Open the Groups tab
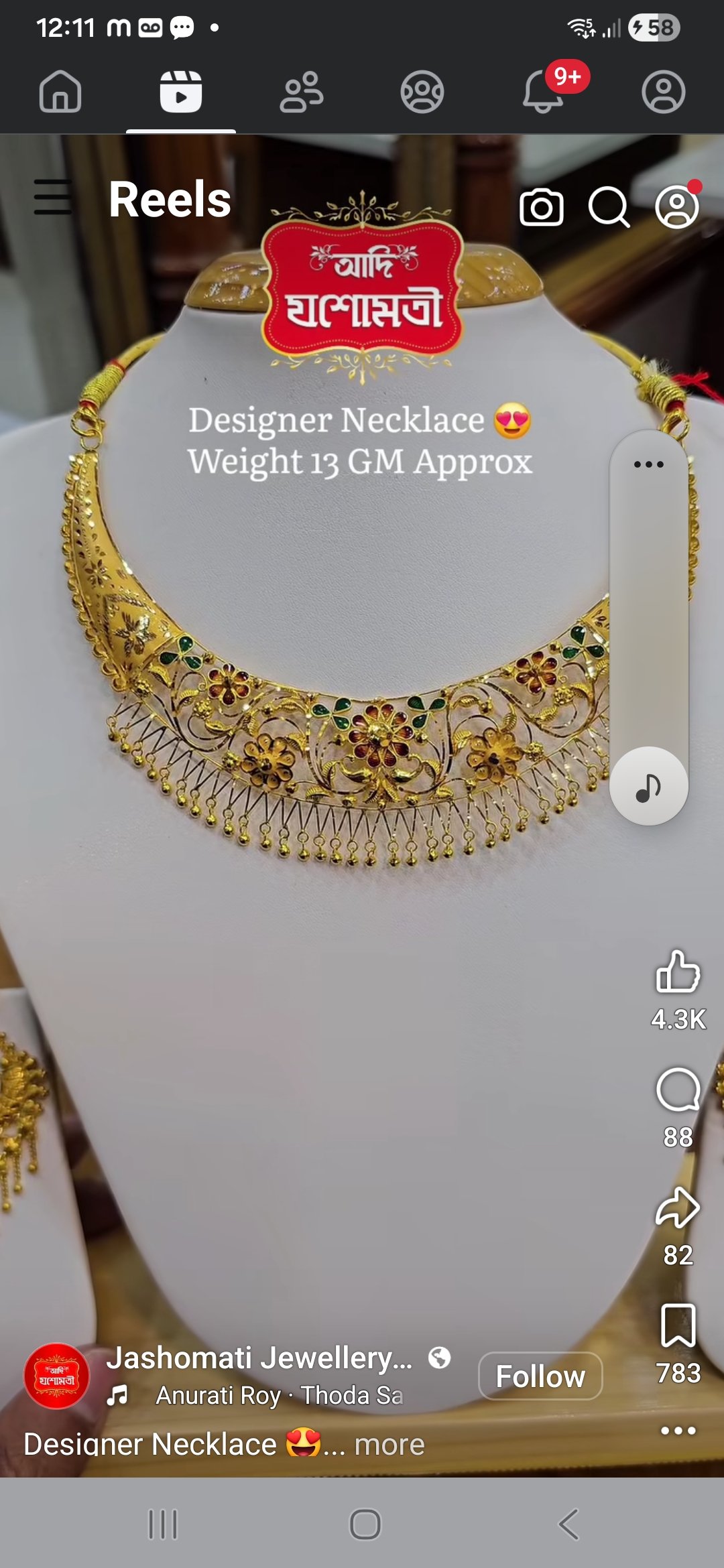Screen dimensions: 724x1568 tap(422, 91)
